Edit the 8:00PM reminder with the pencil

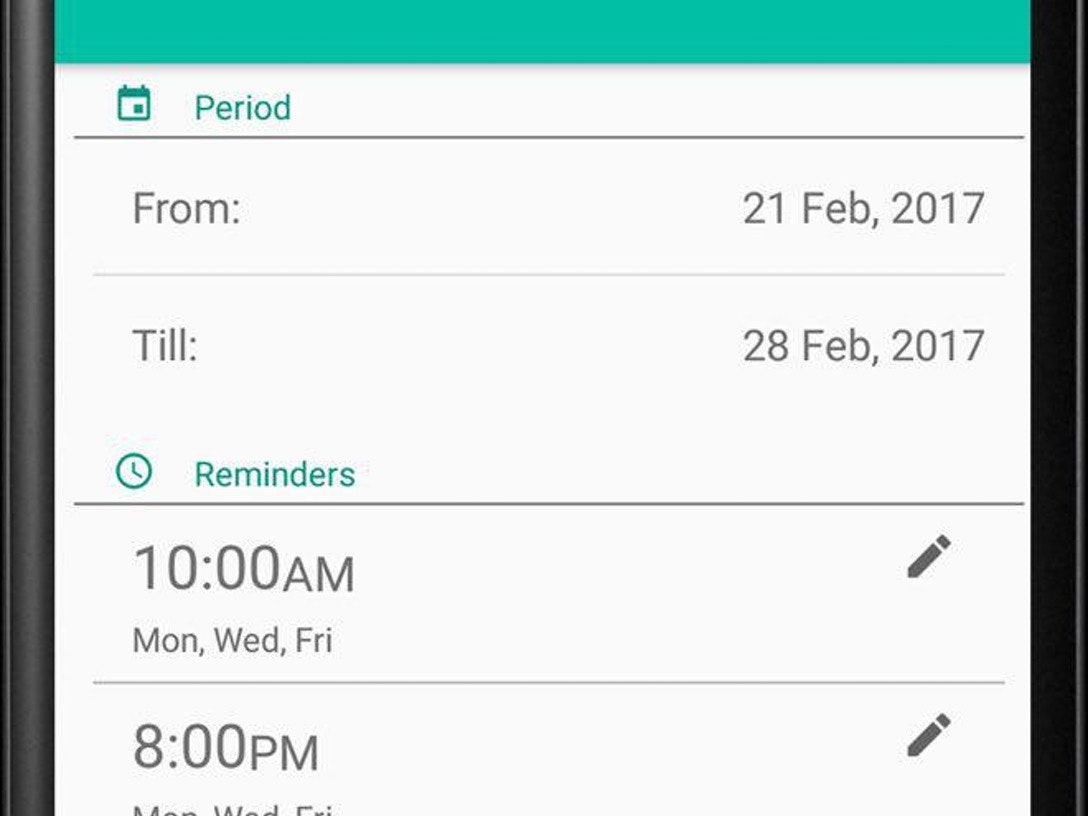pos(928,735)
